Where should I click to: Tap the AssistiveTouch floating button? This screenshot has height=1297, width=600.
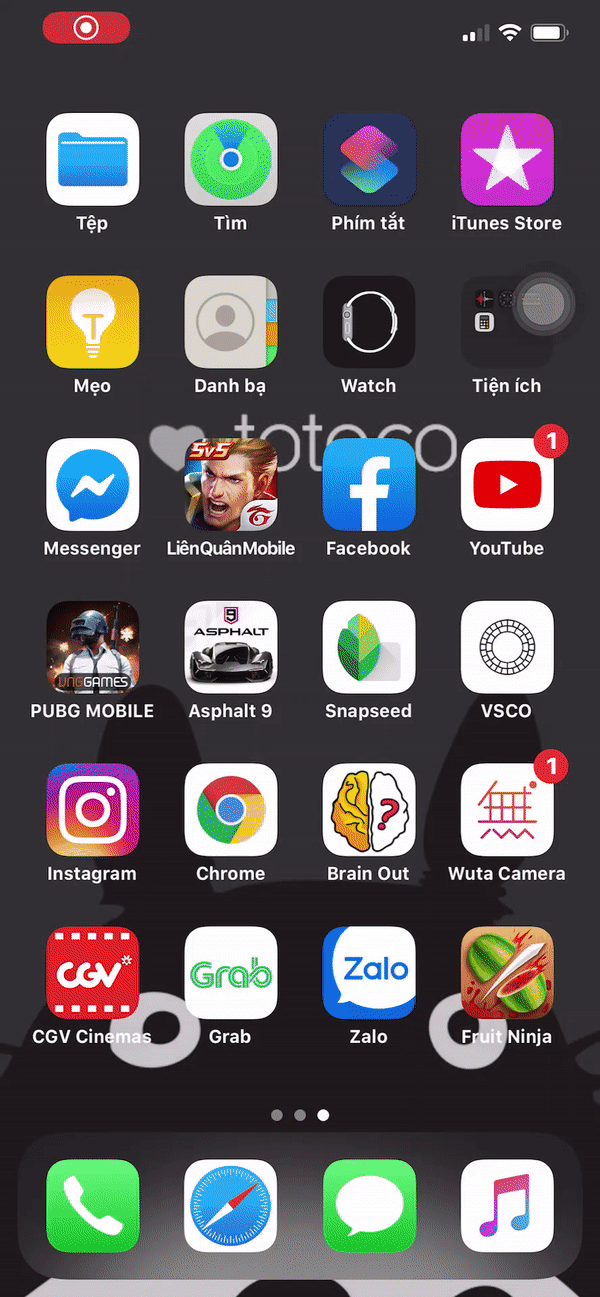coord(544,301)
